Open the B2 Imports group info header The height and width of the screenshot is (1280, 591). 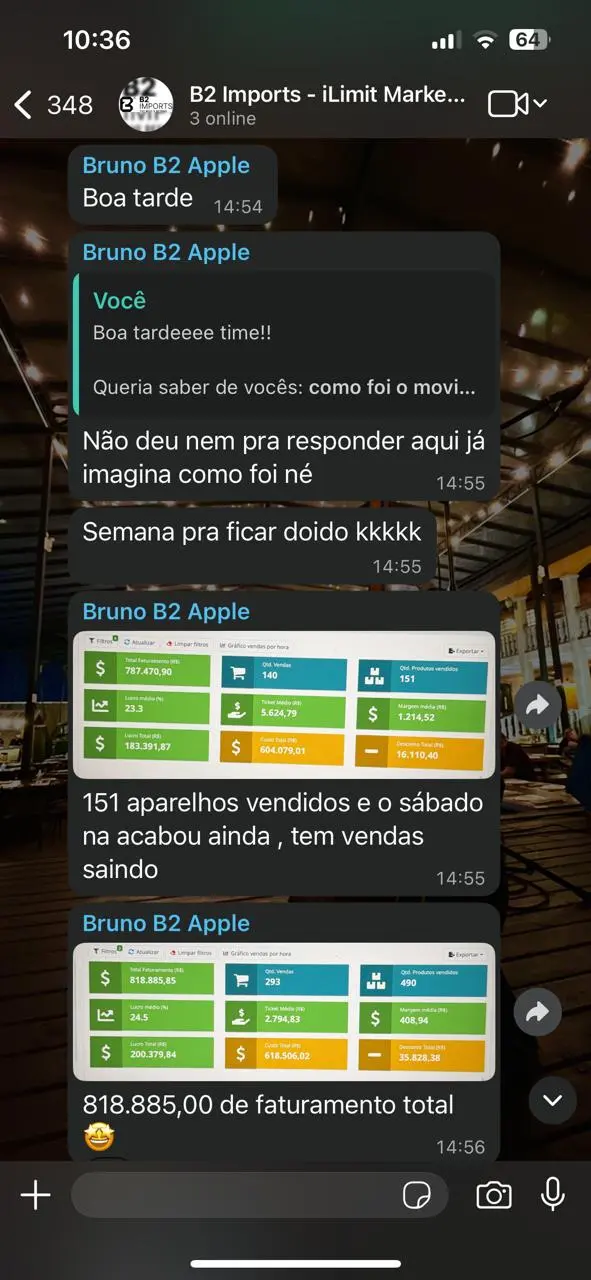pos(327,105)
